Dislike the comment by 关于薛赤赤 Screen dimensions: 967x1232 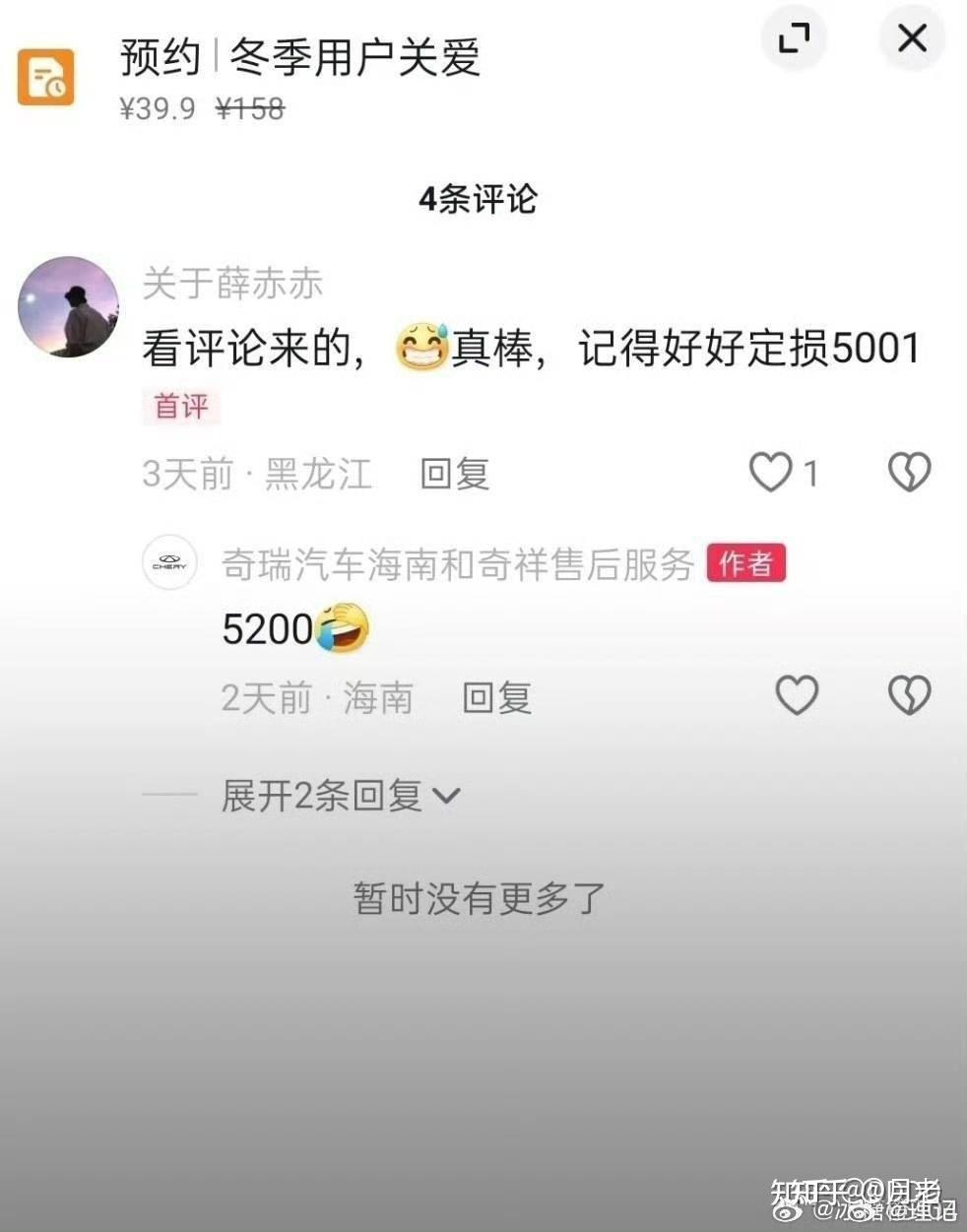click(x=909, y=473)
